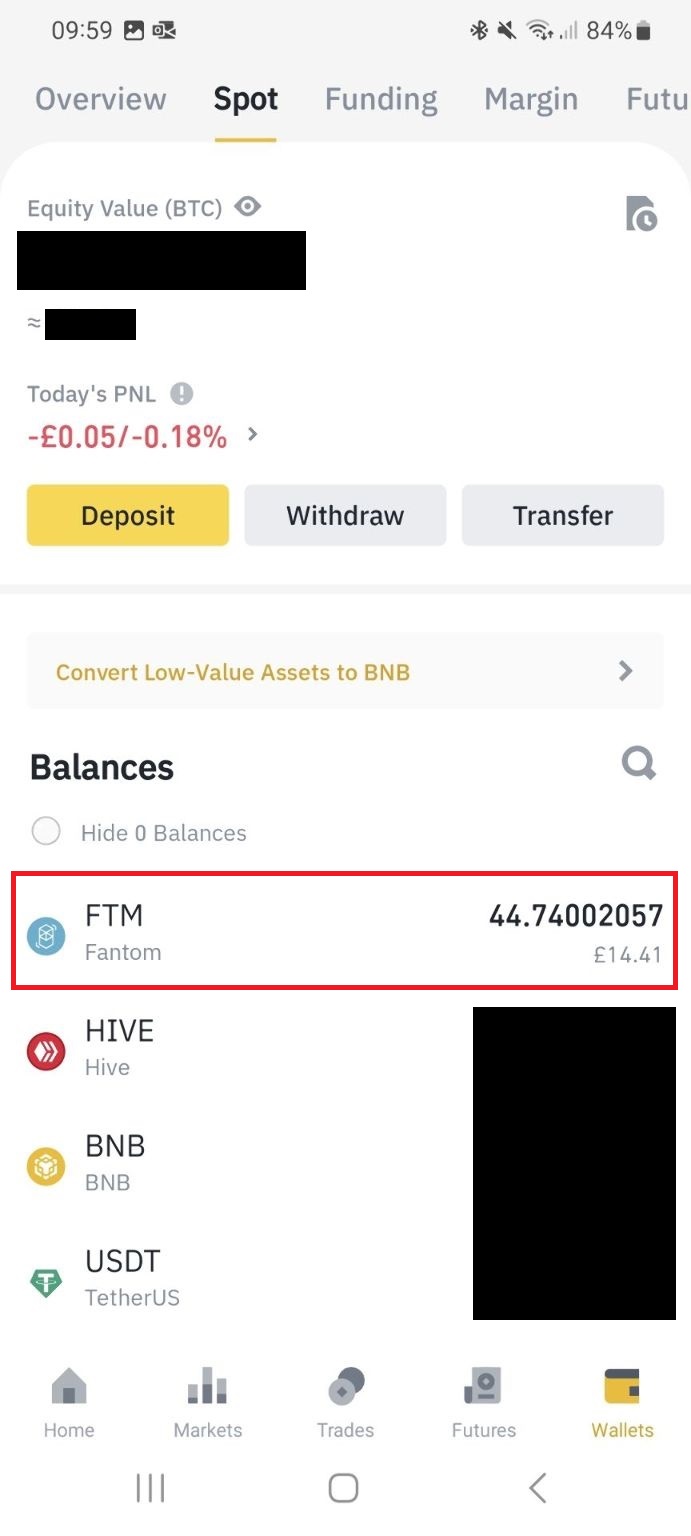Toggle equity value visibility eye icon

point(248,207)
